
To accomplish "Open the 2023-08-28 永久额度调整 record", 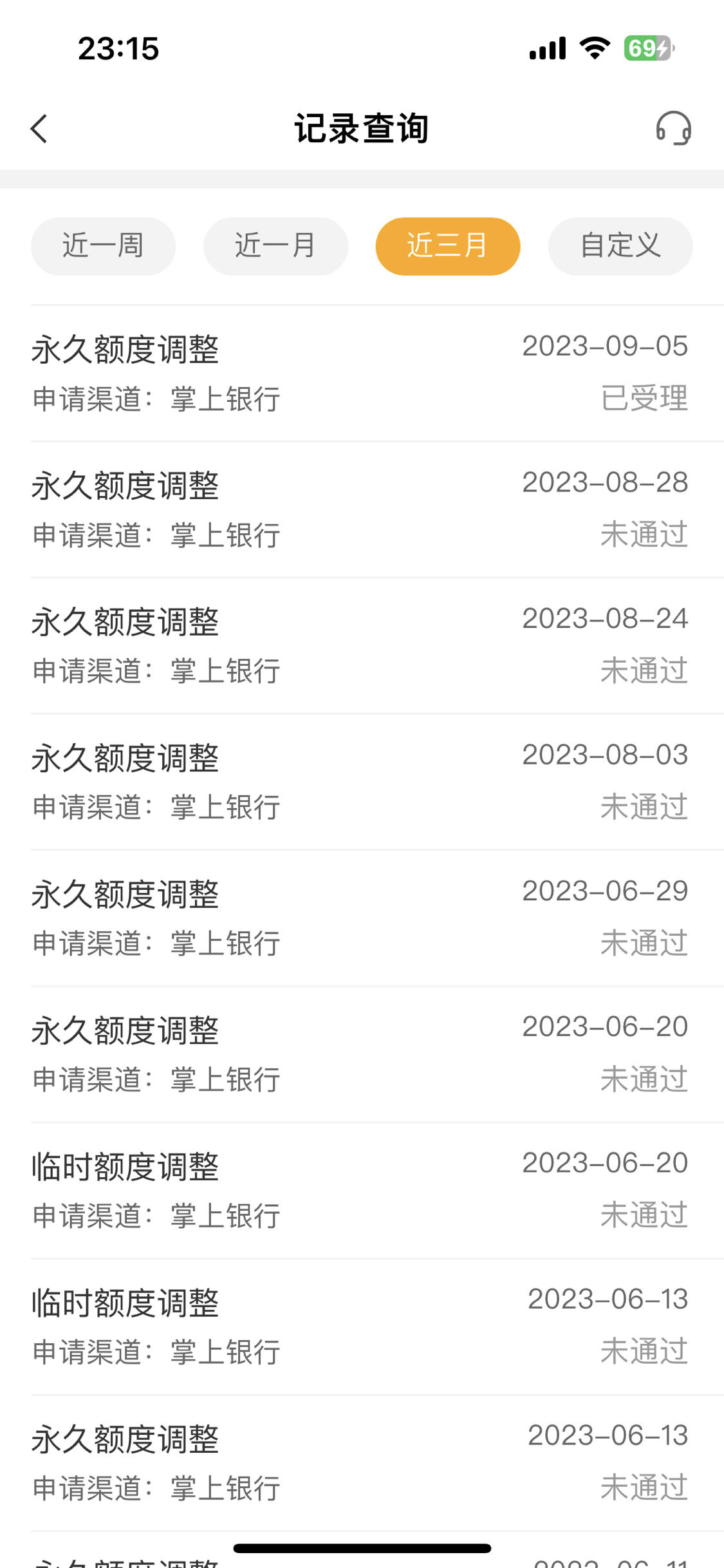I will 377,509.
